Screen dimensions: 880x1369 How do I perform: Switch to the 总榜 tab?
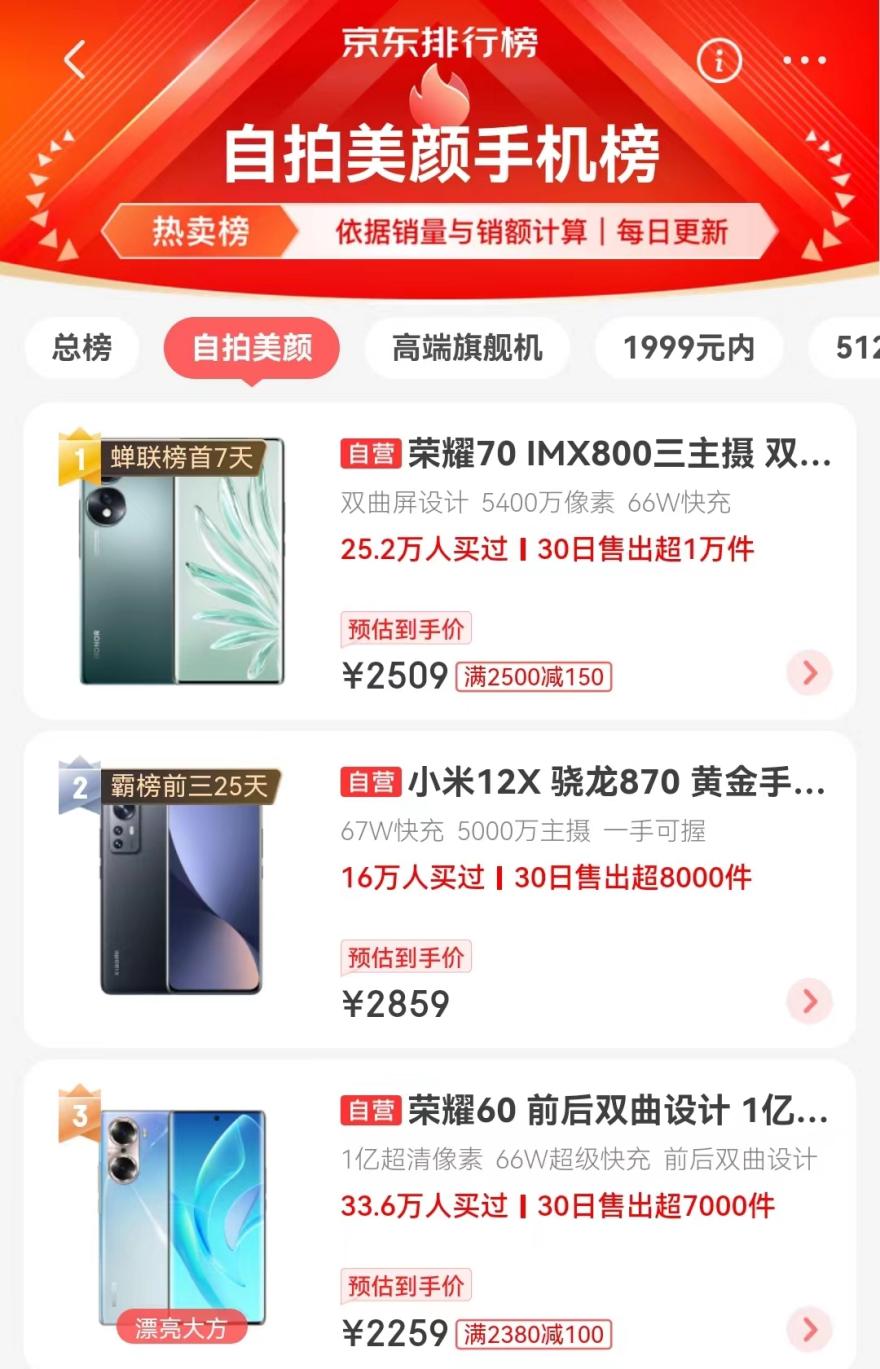point(82,348)
